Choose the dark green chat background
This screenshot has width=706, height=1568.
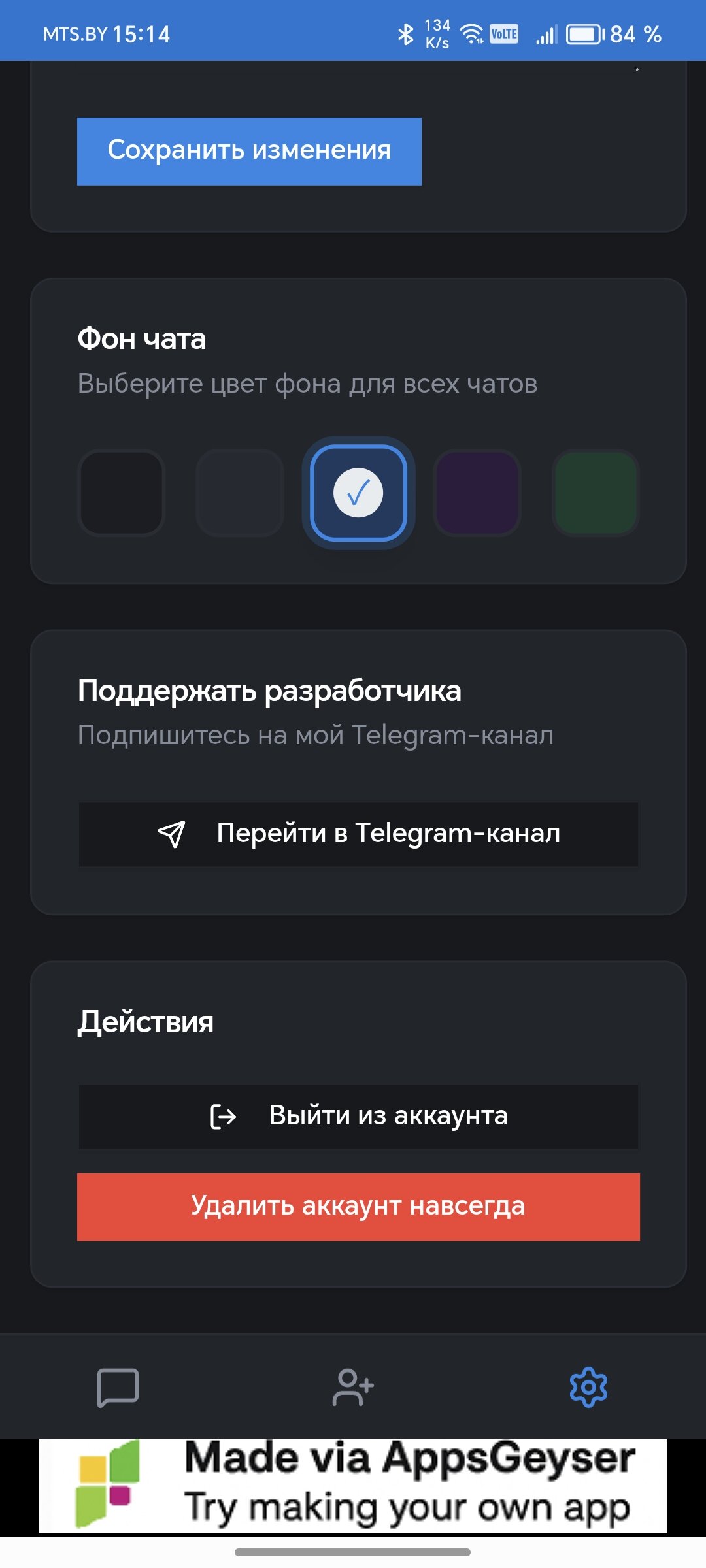[x=596, y=493]
